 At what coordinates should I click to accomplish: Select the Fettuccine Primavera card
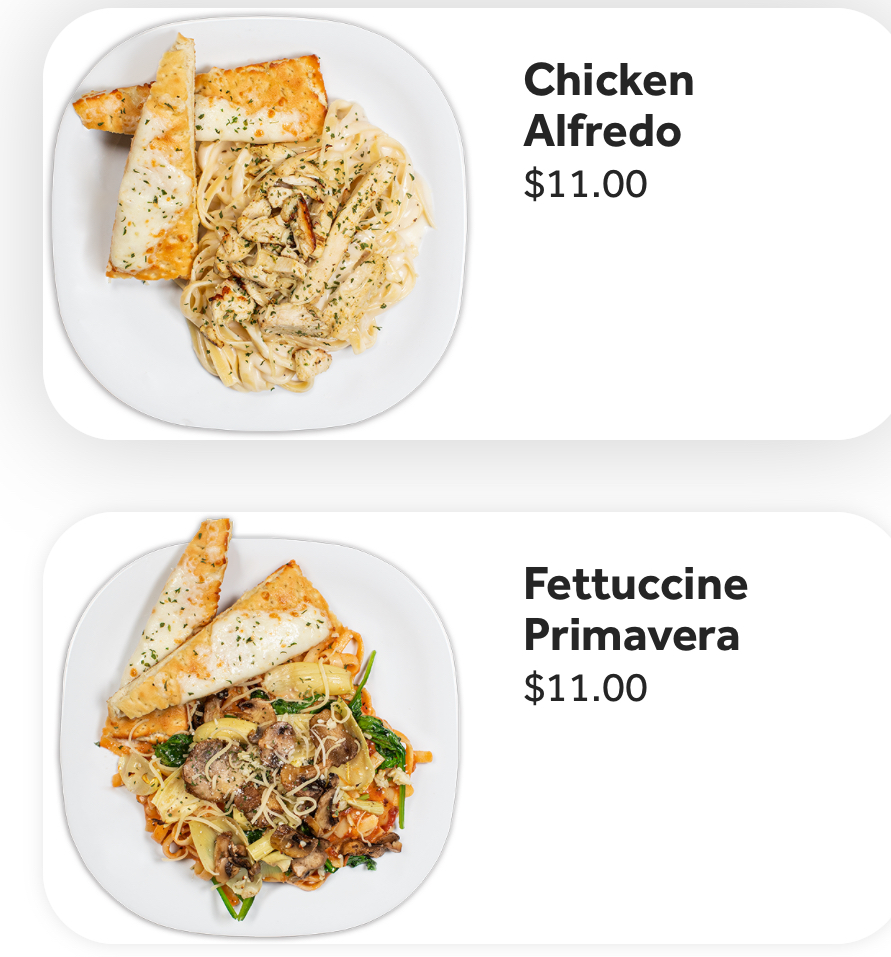pos(634,610)
